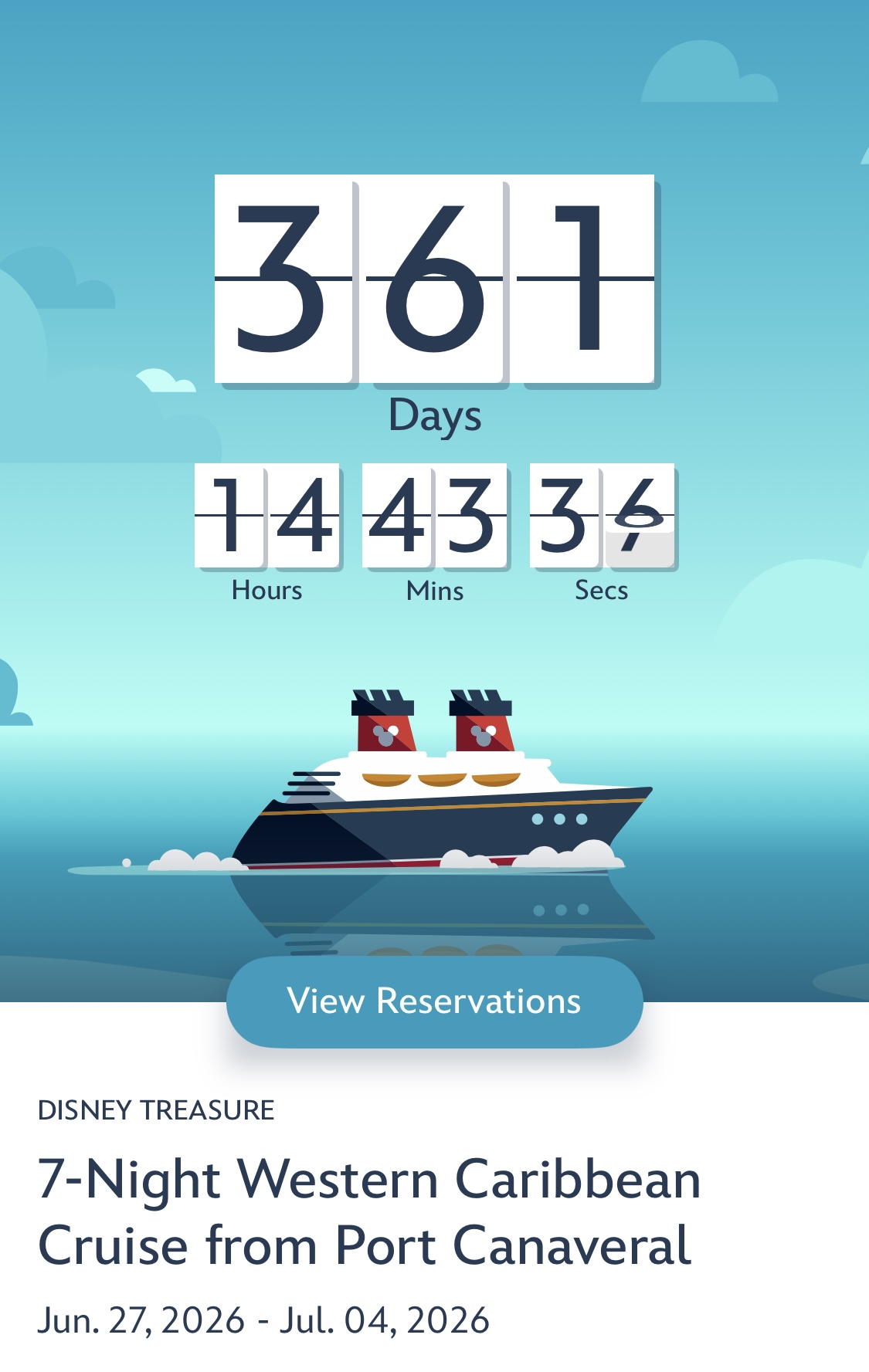
Task: Tap the View Reservations button
Action: coord(434,1001)
